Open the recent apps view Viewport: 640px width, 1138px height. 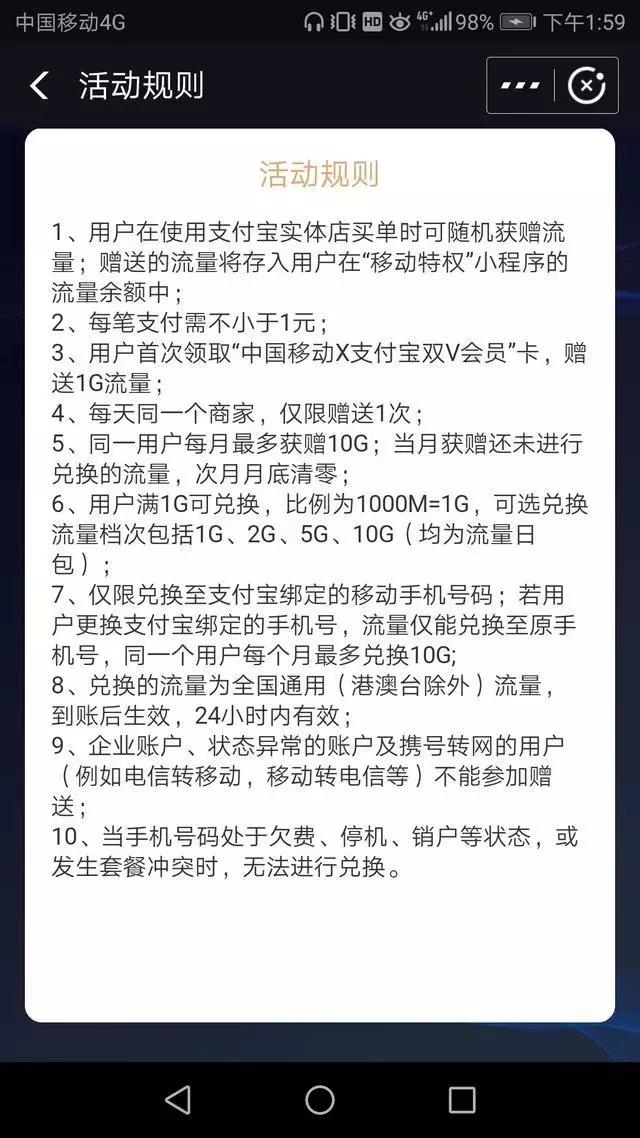pos(462,1100)
